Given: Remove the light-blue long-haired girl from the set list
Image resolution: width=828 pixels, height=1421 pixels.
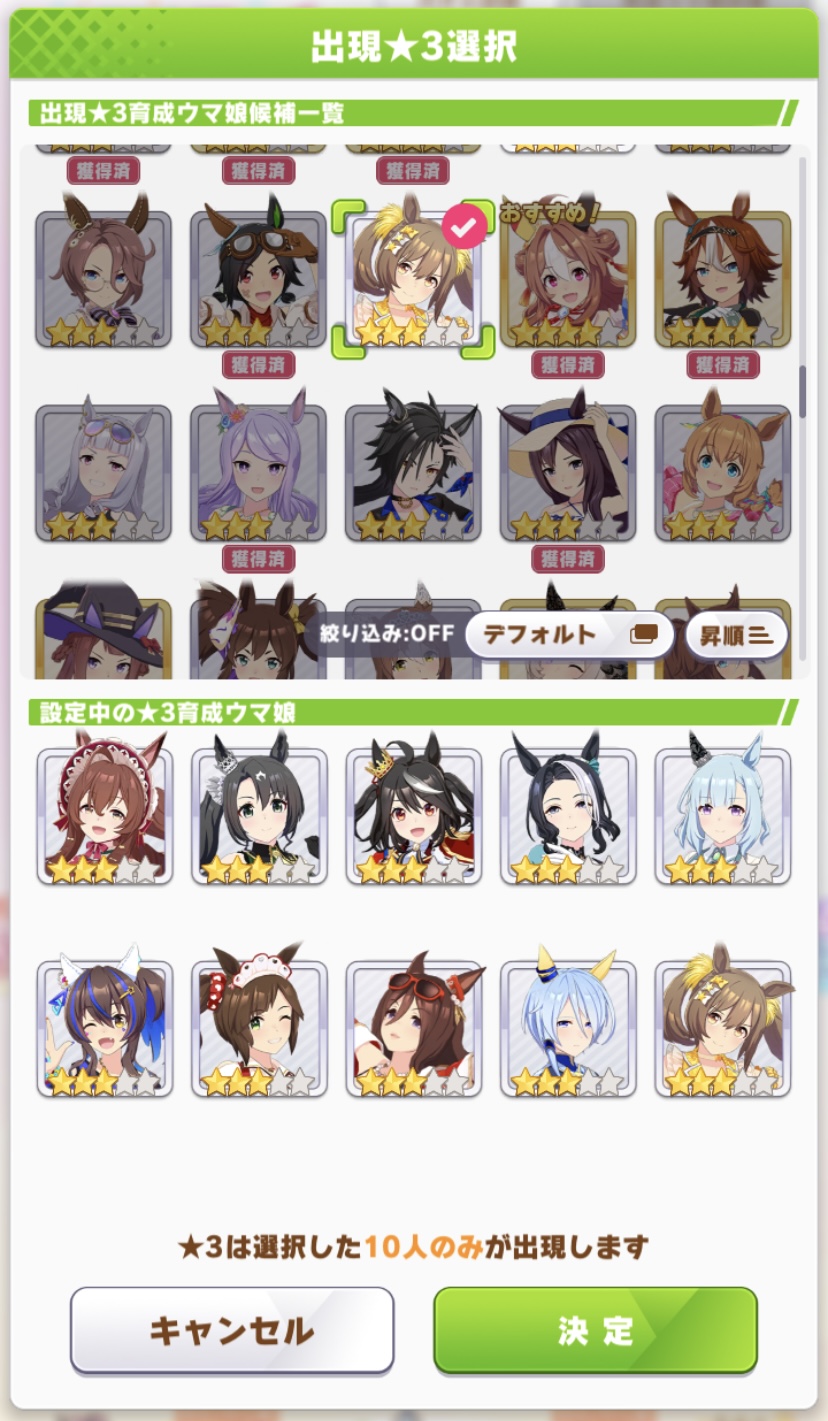Looking at the screenshot, I should [x=722, y=815].
